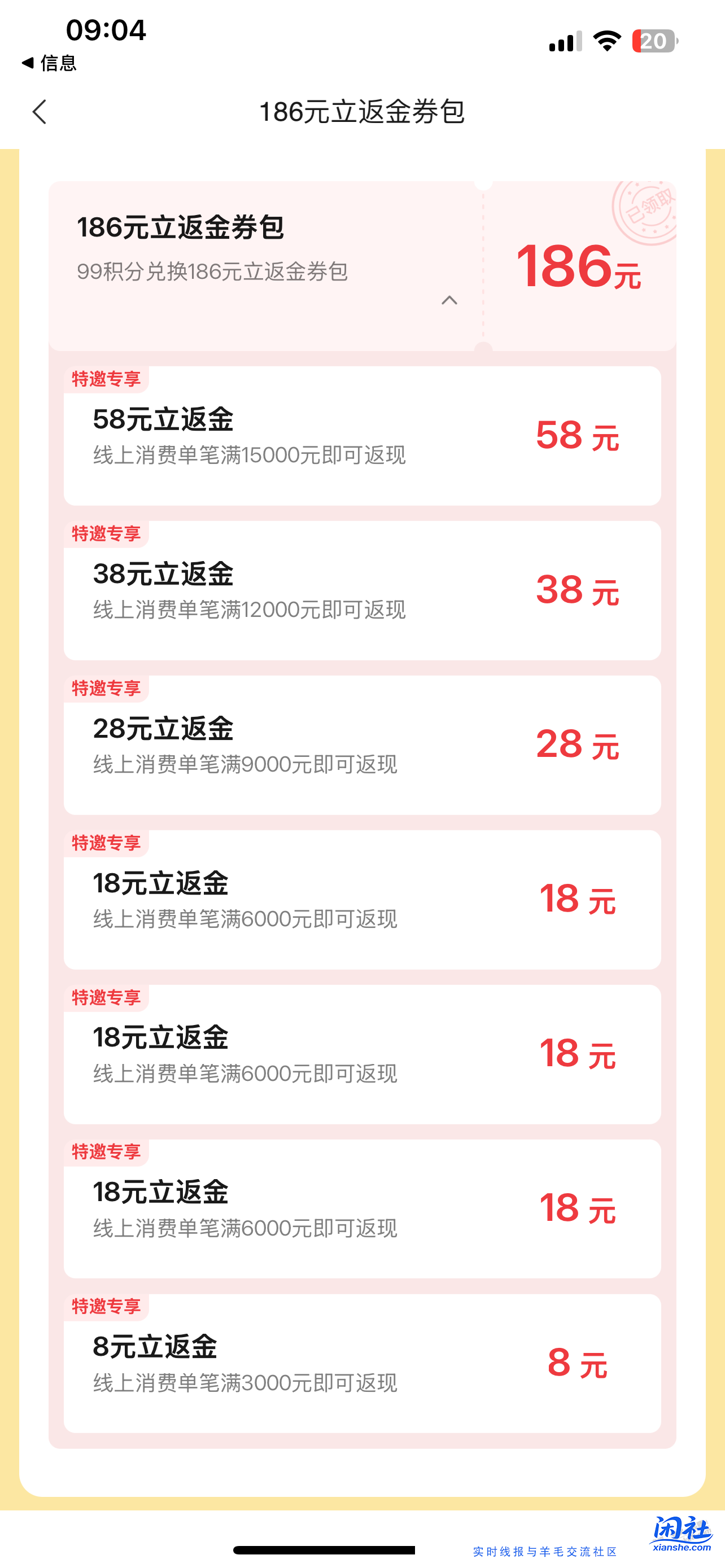725x1568 pixels.
Task: Tap the 特邀专享 tag on 58元立返金
Action: tap(106, 379)
